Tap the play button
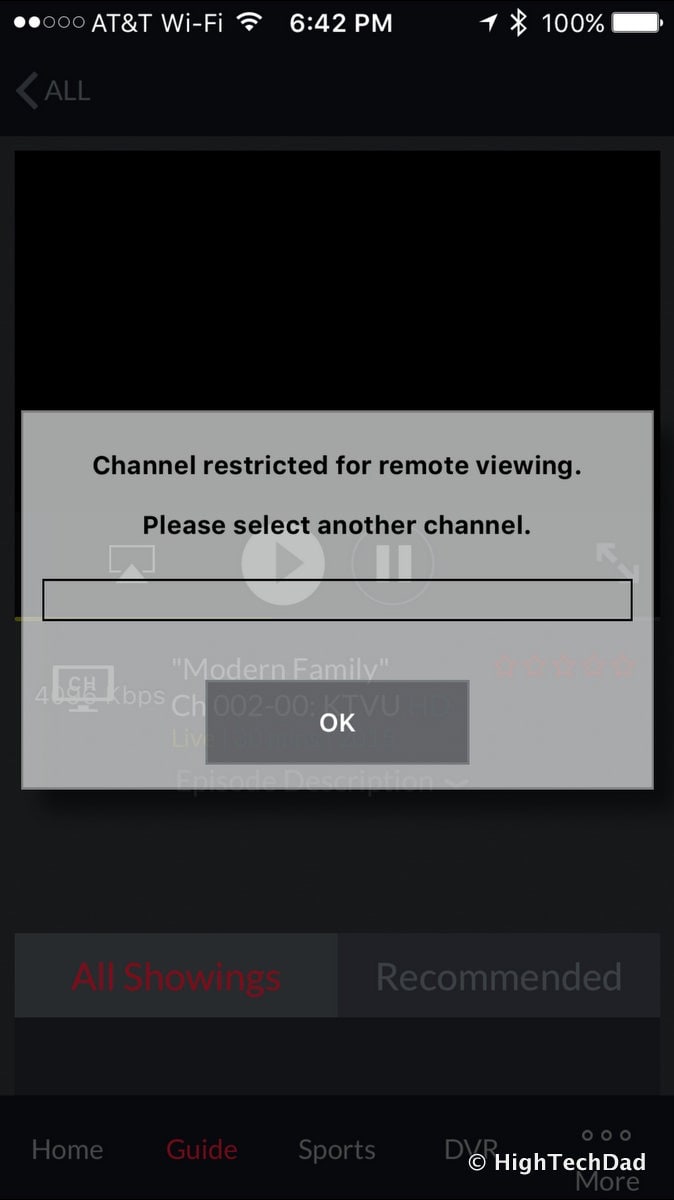 point(283,563)
